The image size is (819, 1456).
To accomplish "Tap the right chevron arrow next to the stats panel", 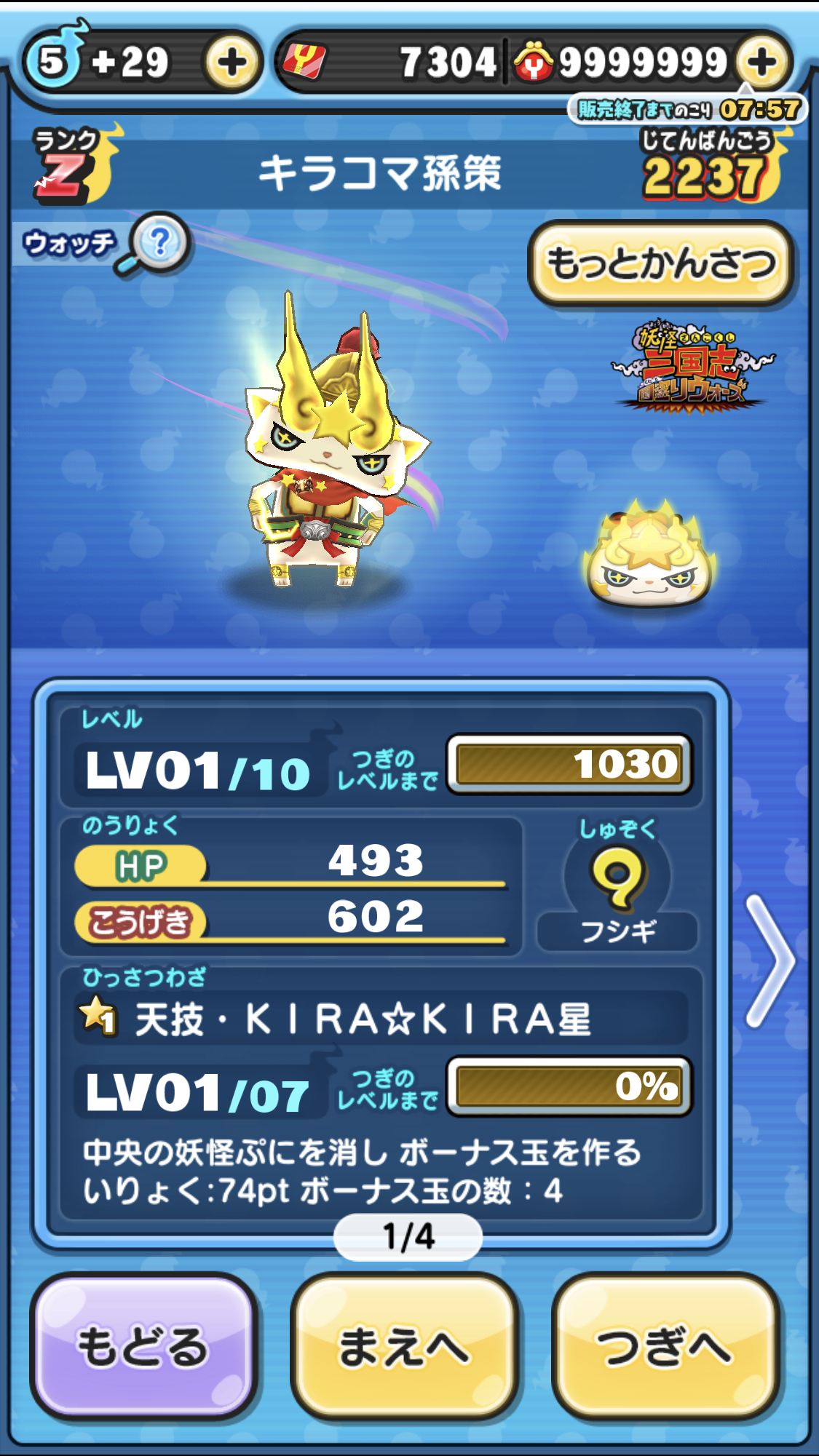I will [770, 960].
